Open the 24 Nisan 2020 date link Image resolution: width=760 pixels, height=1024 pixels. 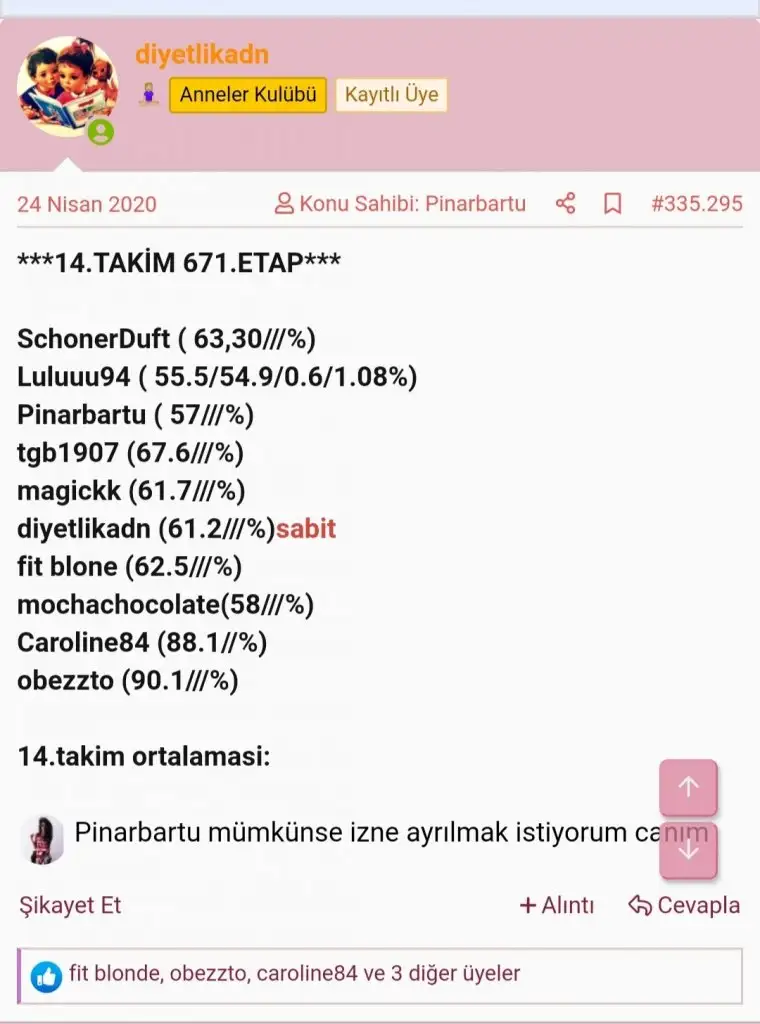87,204
